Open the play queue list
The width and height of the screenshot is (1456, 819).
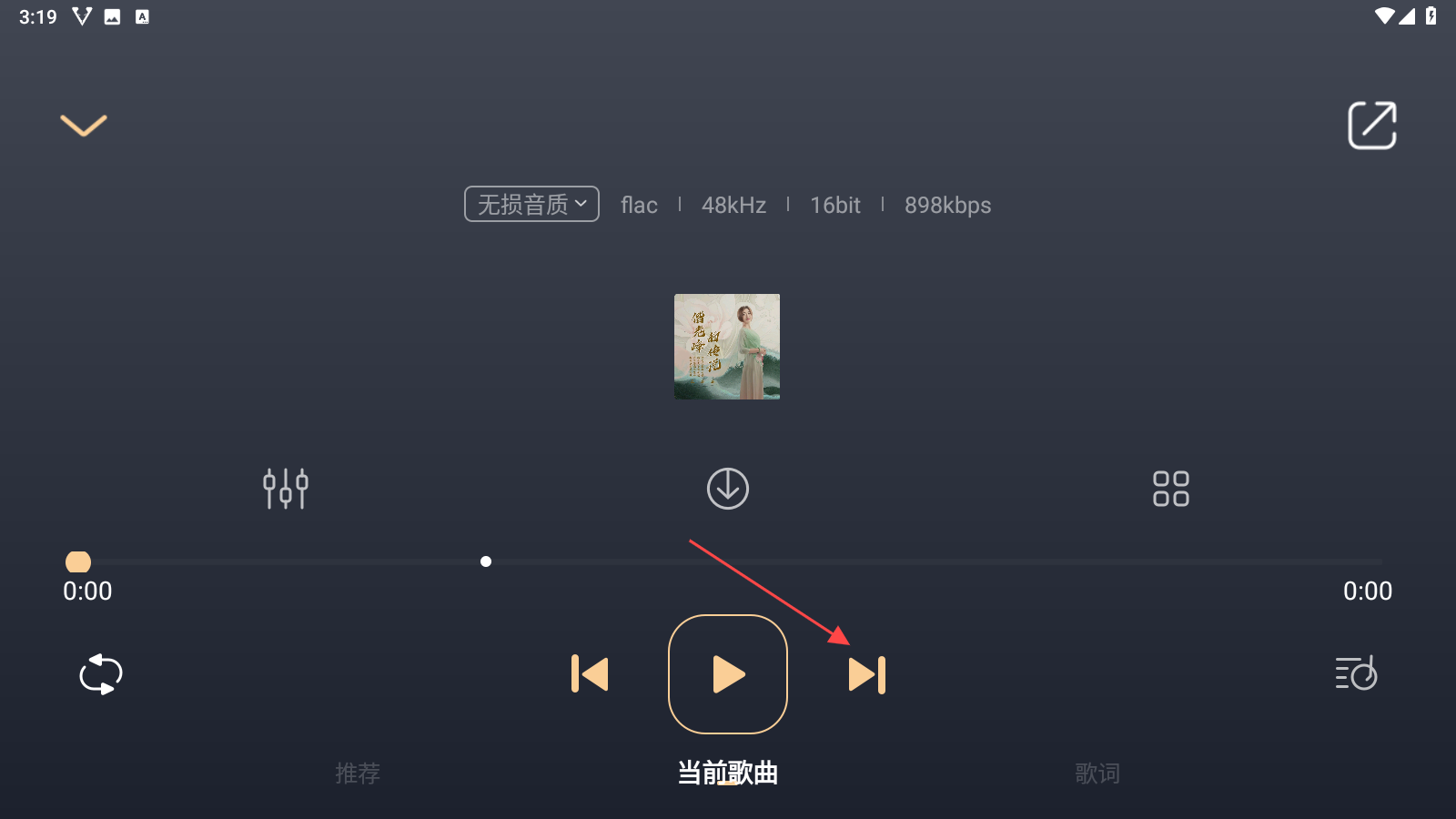click(x=1356, y=674)
